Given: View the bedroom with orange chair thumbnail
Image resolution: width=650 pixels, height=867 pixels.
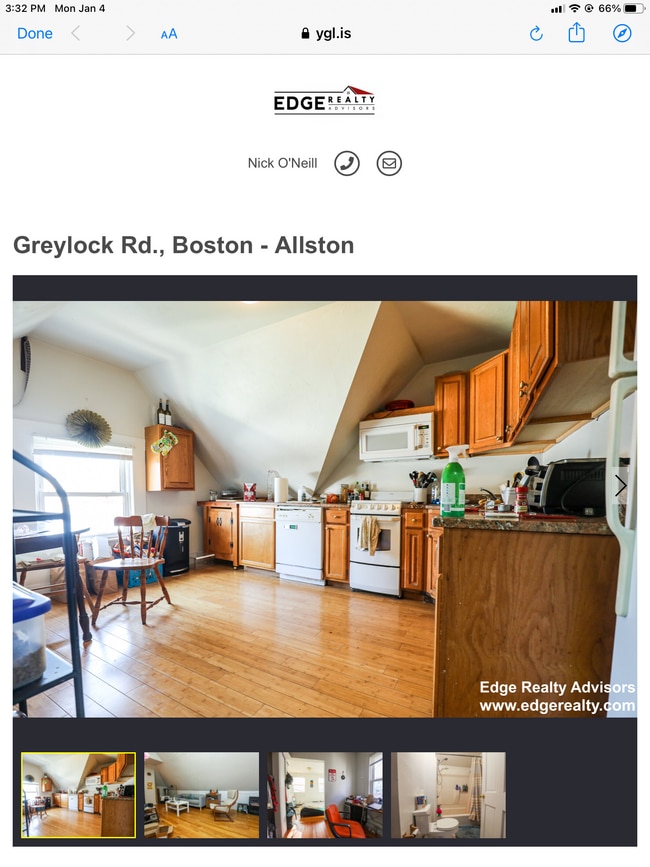Looking at the screenshot, I should 325,795.
